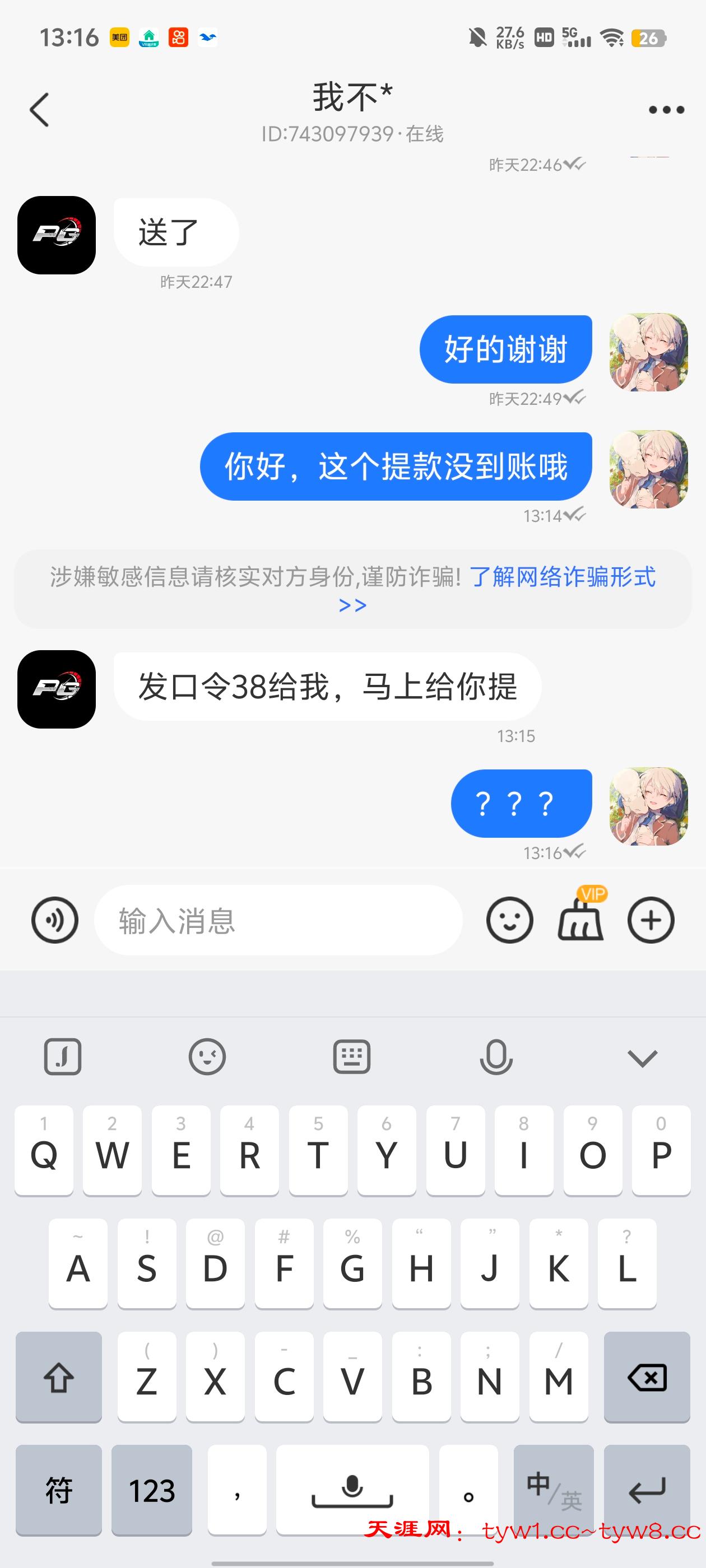
Task: Focus the 输入消息 text field
Action: [x=278, y=920]
